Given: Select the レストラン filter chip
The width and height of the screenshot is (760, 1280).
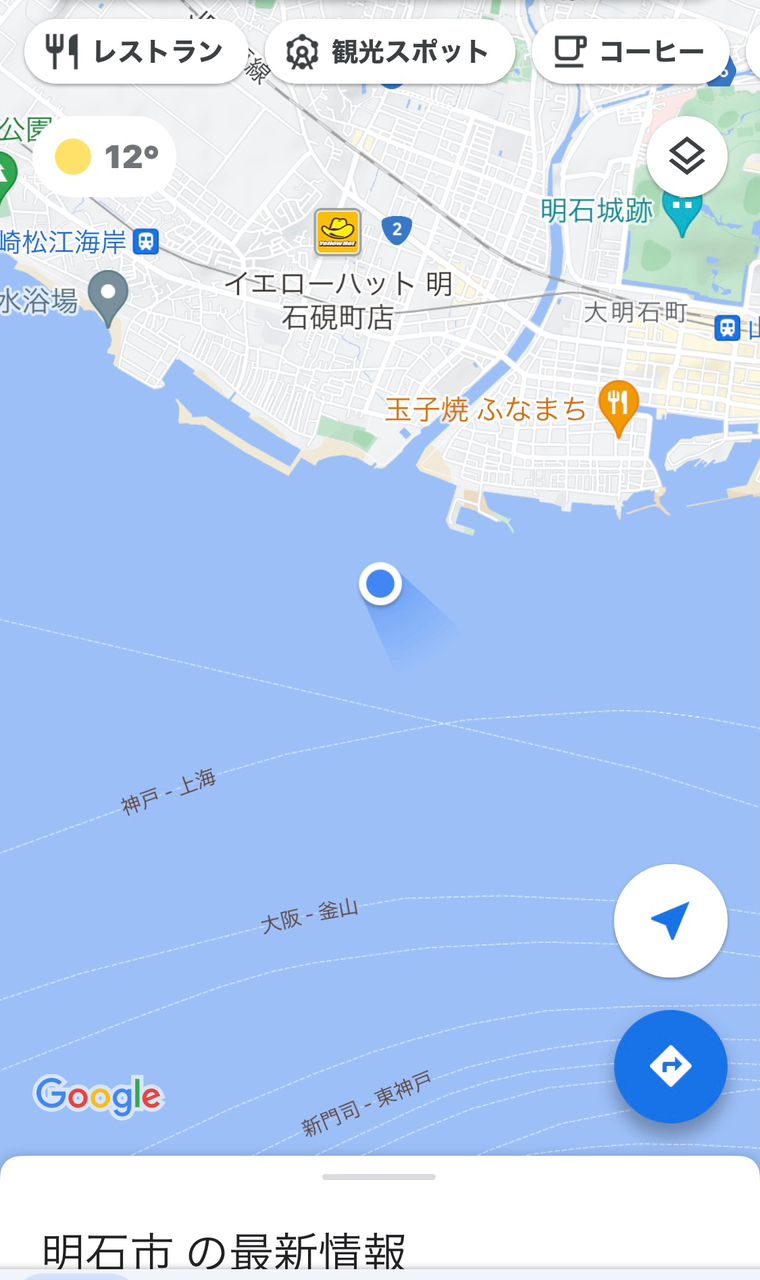Looking at the screenshot, I should (136, 52).
